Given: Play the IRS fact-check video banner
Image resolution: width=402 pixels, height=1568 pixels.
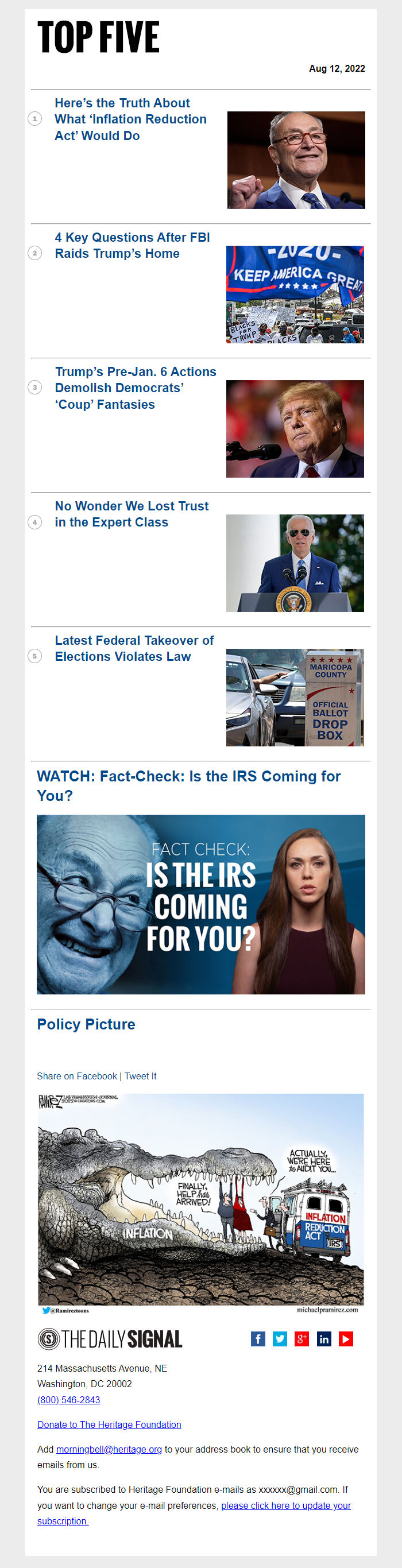Looking at the screenshot, I should coord(200,904).
